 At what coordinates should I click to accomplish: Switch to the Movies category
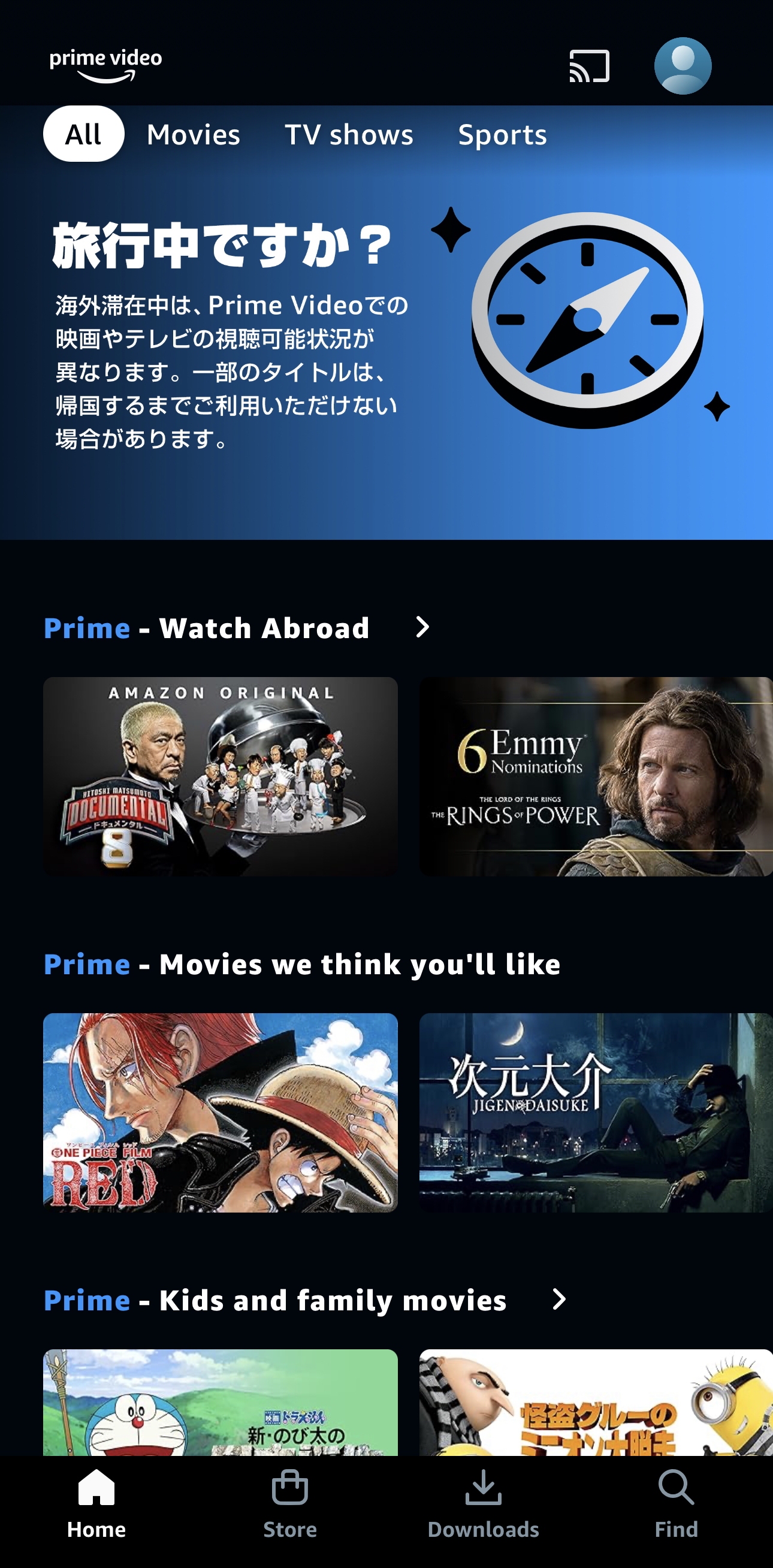pyautogui.click(x=194, y=135)
